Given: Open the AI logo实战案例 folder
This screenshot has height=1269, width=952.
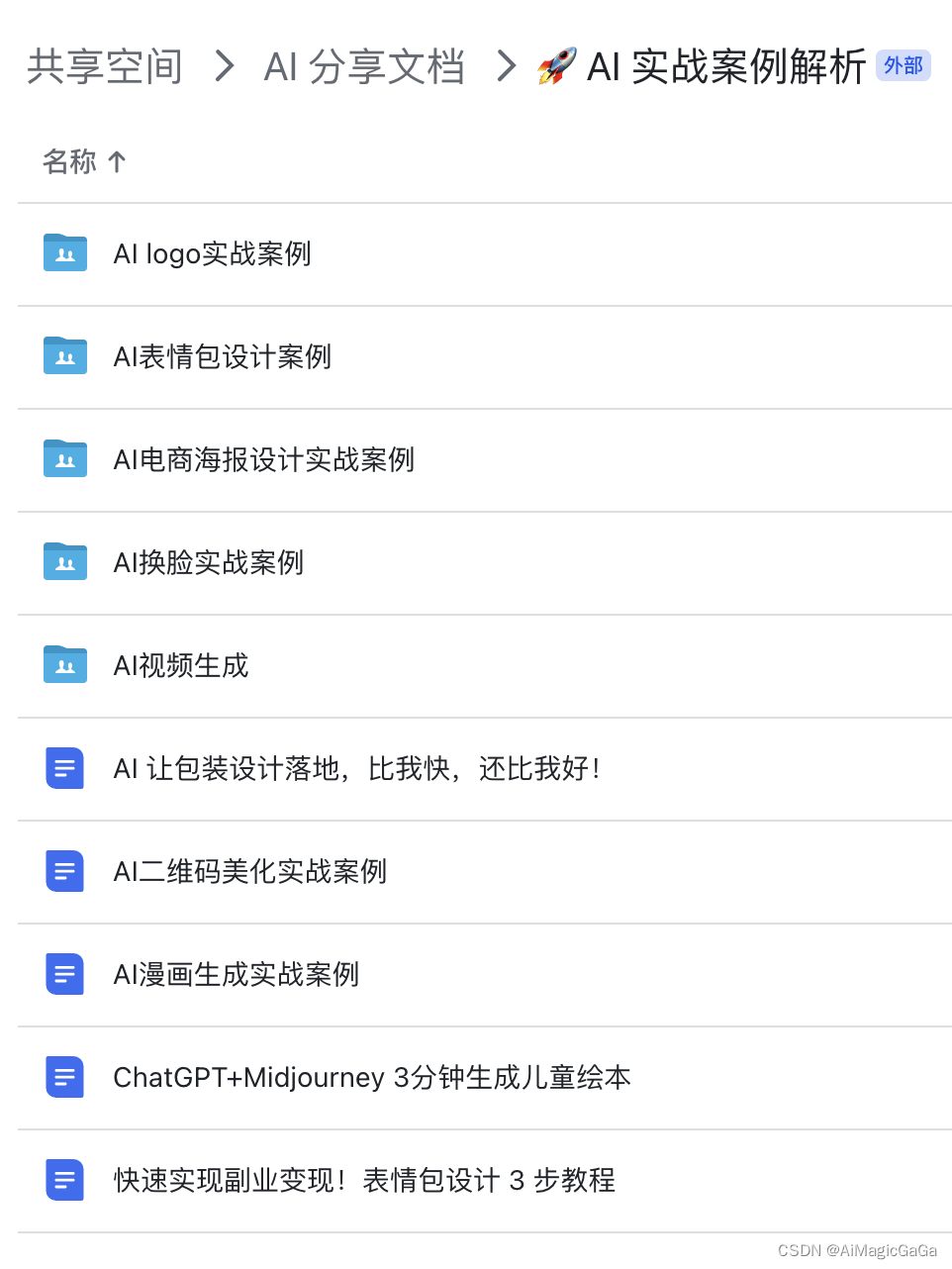Looking at the screenshot, I should point(212,254).
